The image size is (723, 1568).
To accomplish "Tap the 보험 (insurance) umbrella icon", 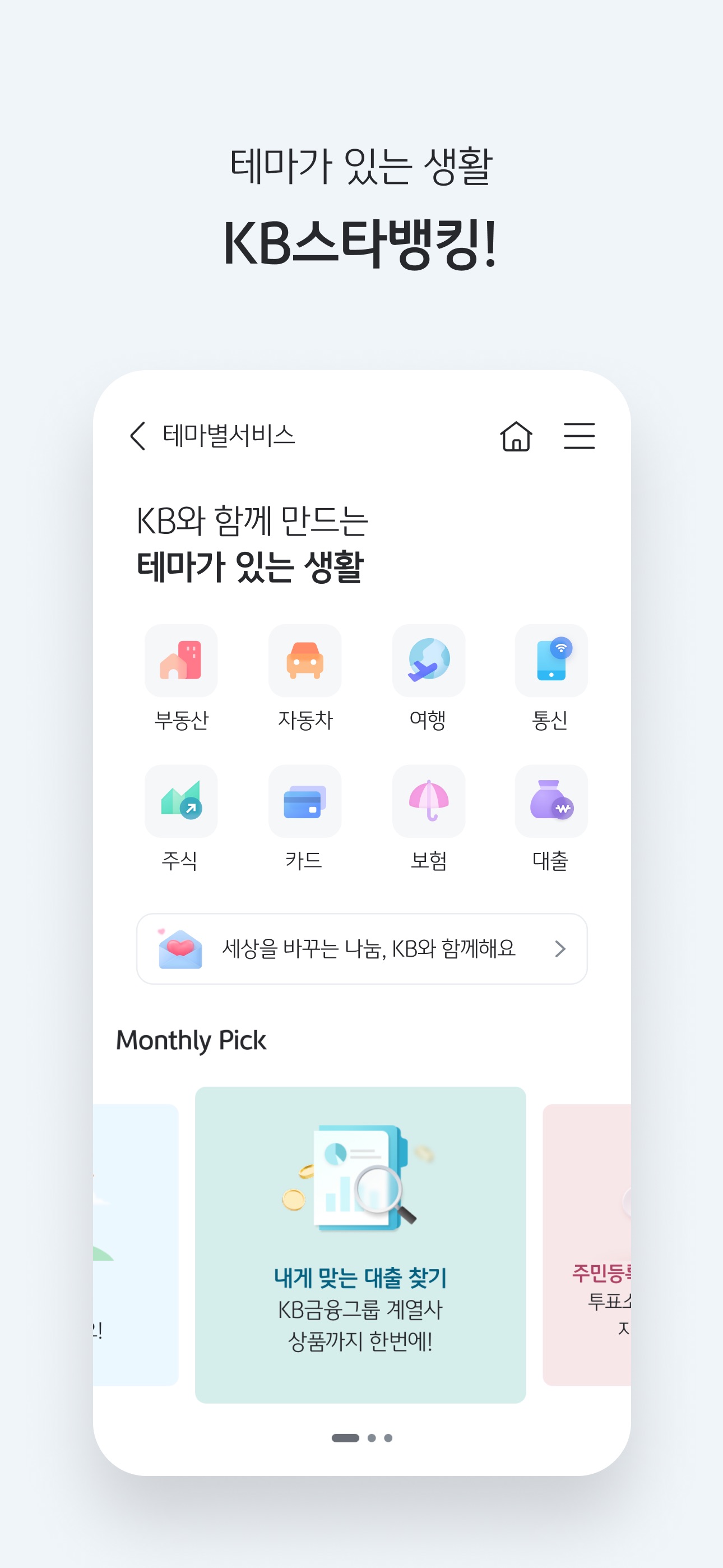I will coord(429,803).
